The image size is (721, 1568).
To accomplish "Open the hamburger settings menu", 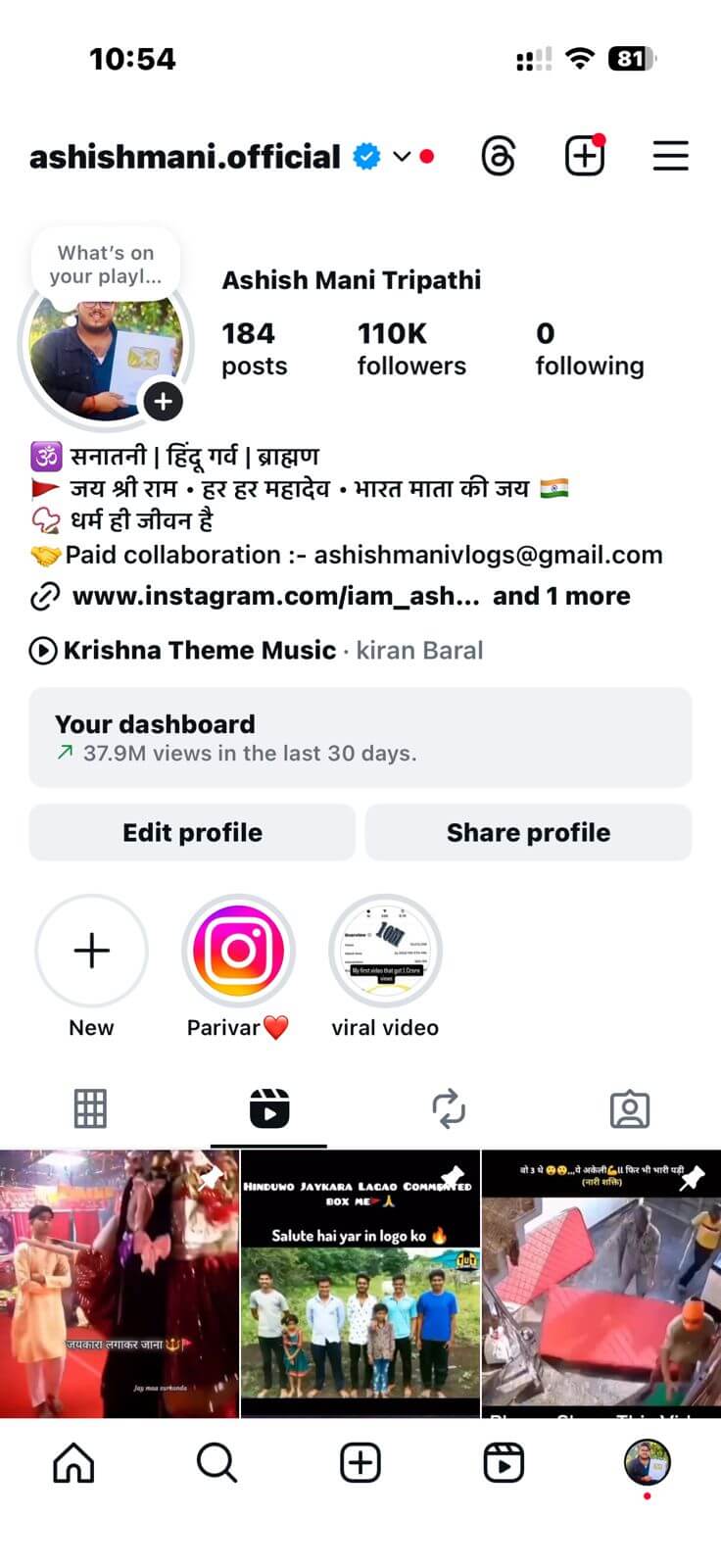I will pyautogui.click(x=670, y=157).
